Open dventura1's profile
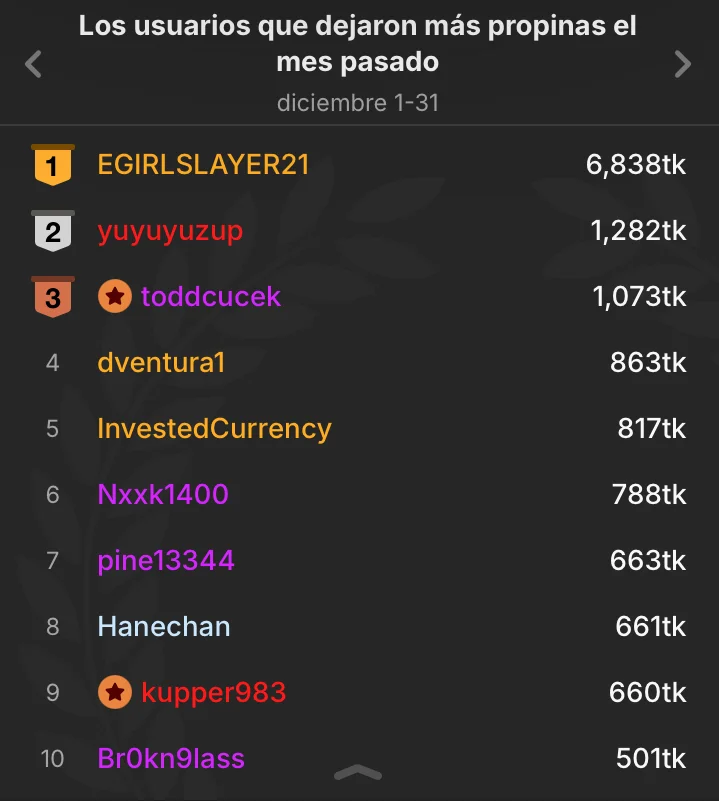Image resolution: width=719 pixels, height=801 pixels. pos(161,363)
